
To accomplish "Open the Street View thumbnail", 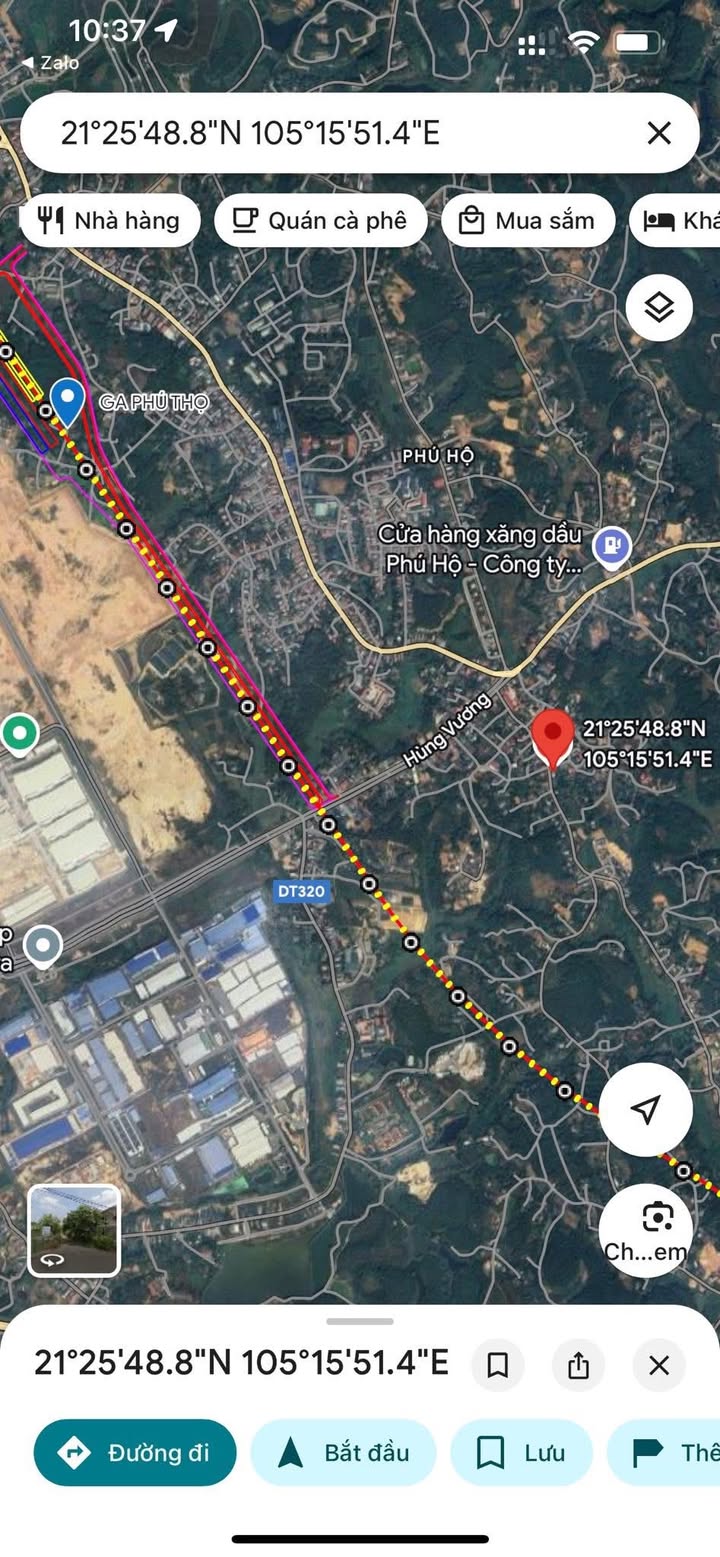I will click(x=74, y=1230).
